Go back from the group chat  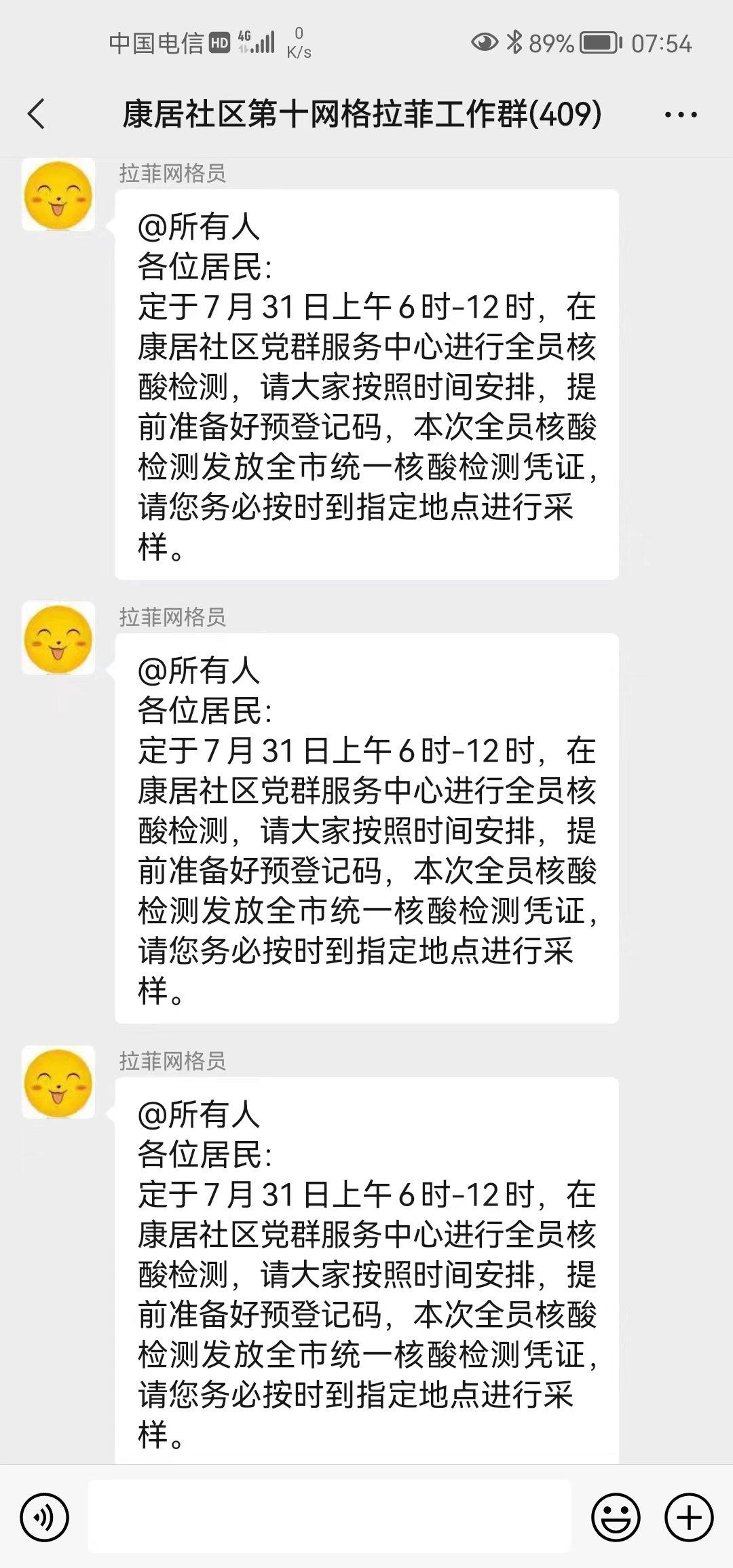[x=37, y=113]
